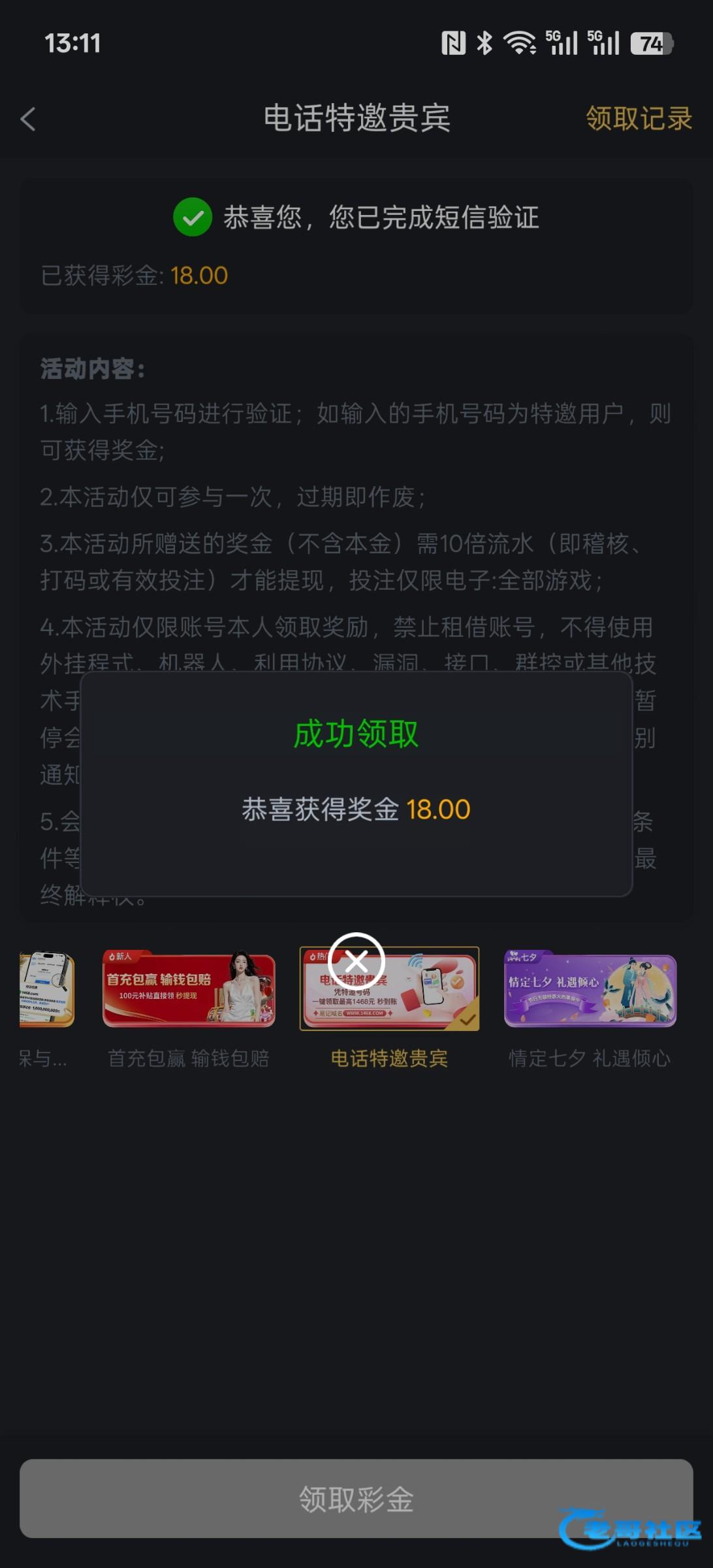713x1568 pixels.
Task: Open 领取记录 claim history
Action: point(638,119)
